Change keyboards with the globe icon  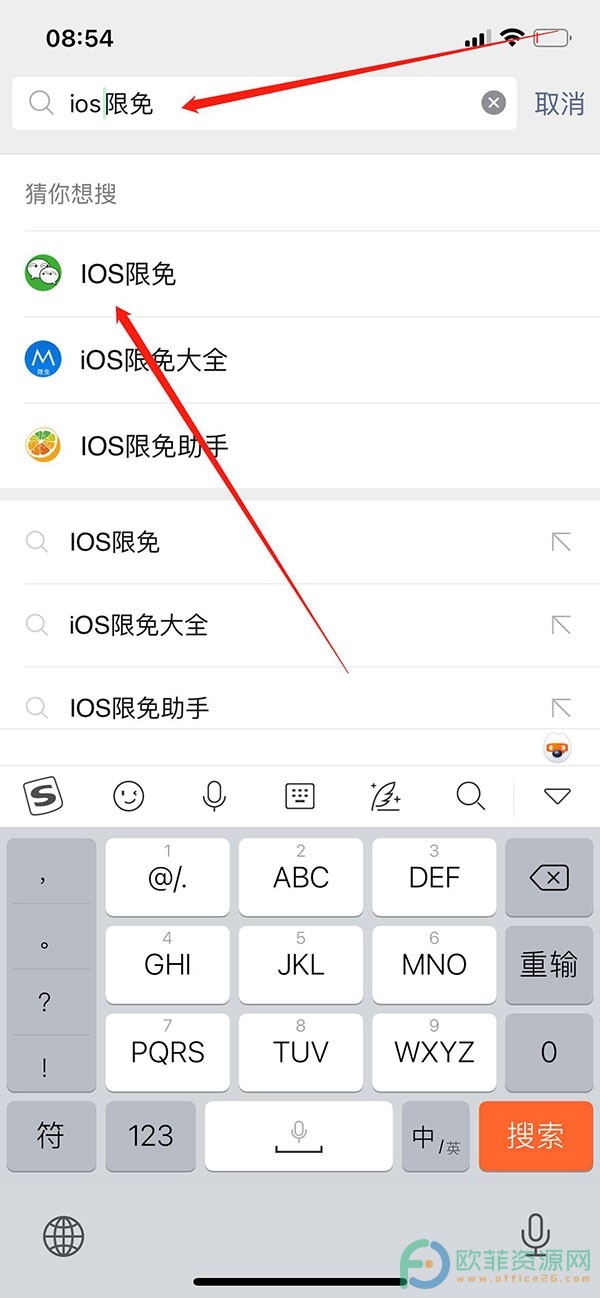63,1237
